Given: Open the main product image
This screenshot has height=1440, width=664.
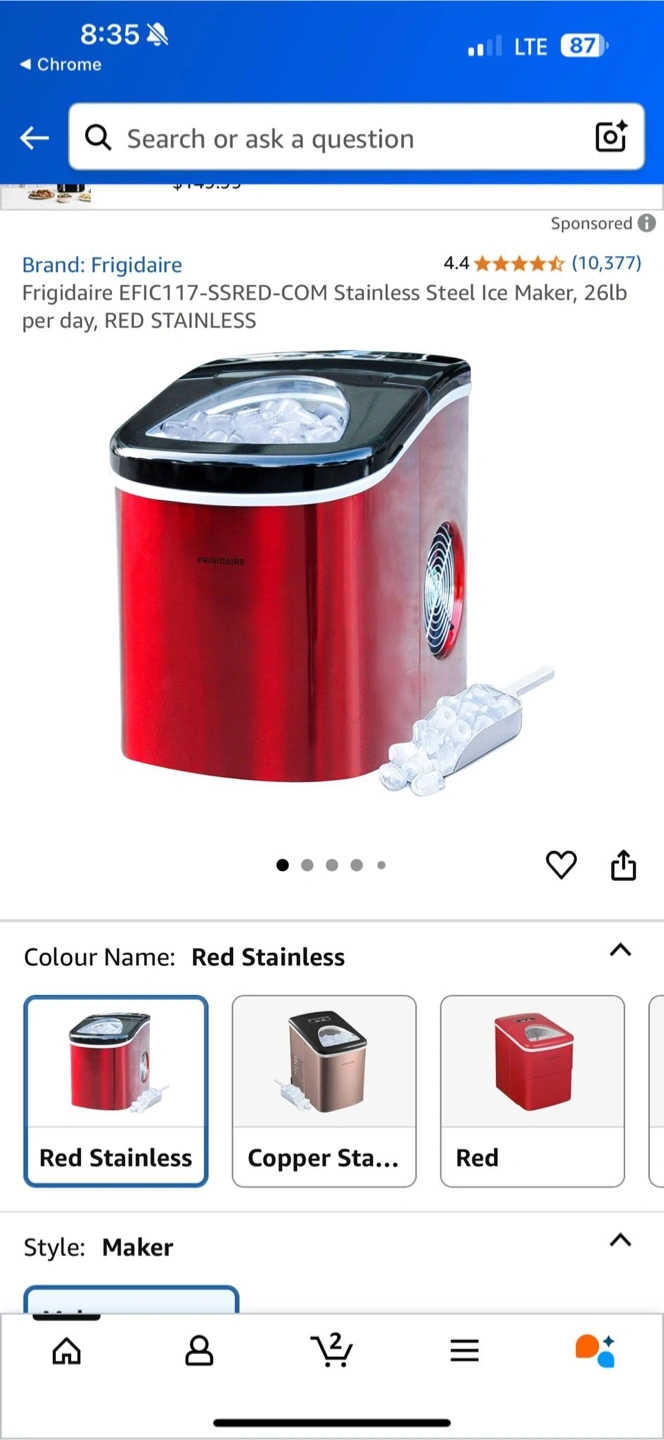Looking at the screenshot, I should [x=332, y=572].
